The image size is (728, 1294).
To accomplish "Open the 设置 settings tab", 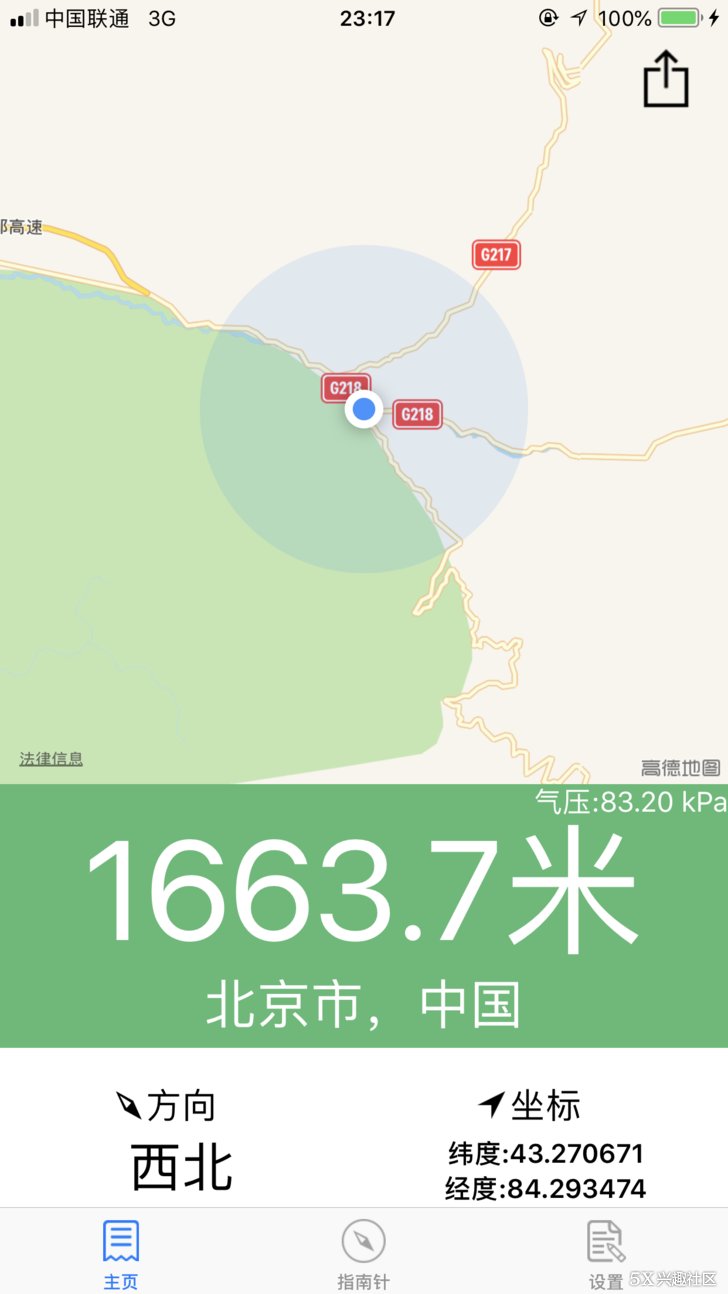I will (x=606, y=1253).
